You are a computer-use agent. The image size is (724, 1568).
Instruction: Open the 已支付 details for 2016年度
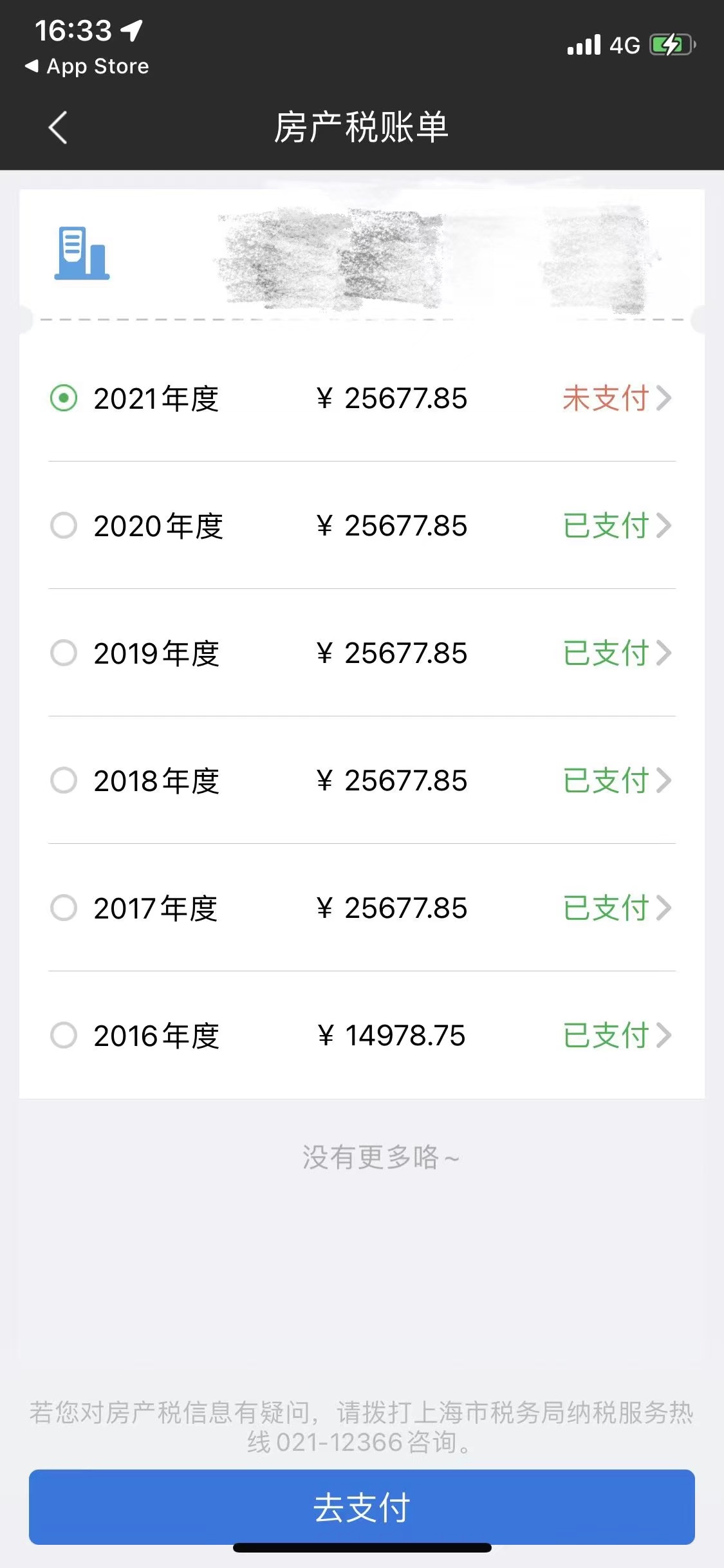tap(616, 1035)
